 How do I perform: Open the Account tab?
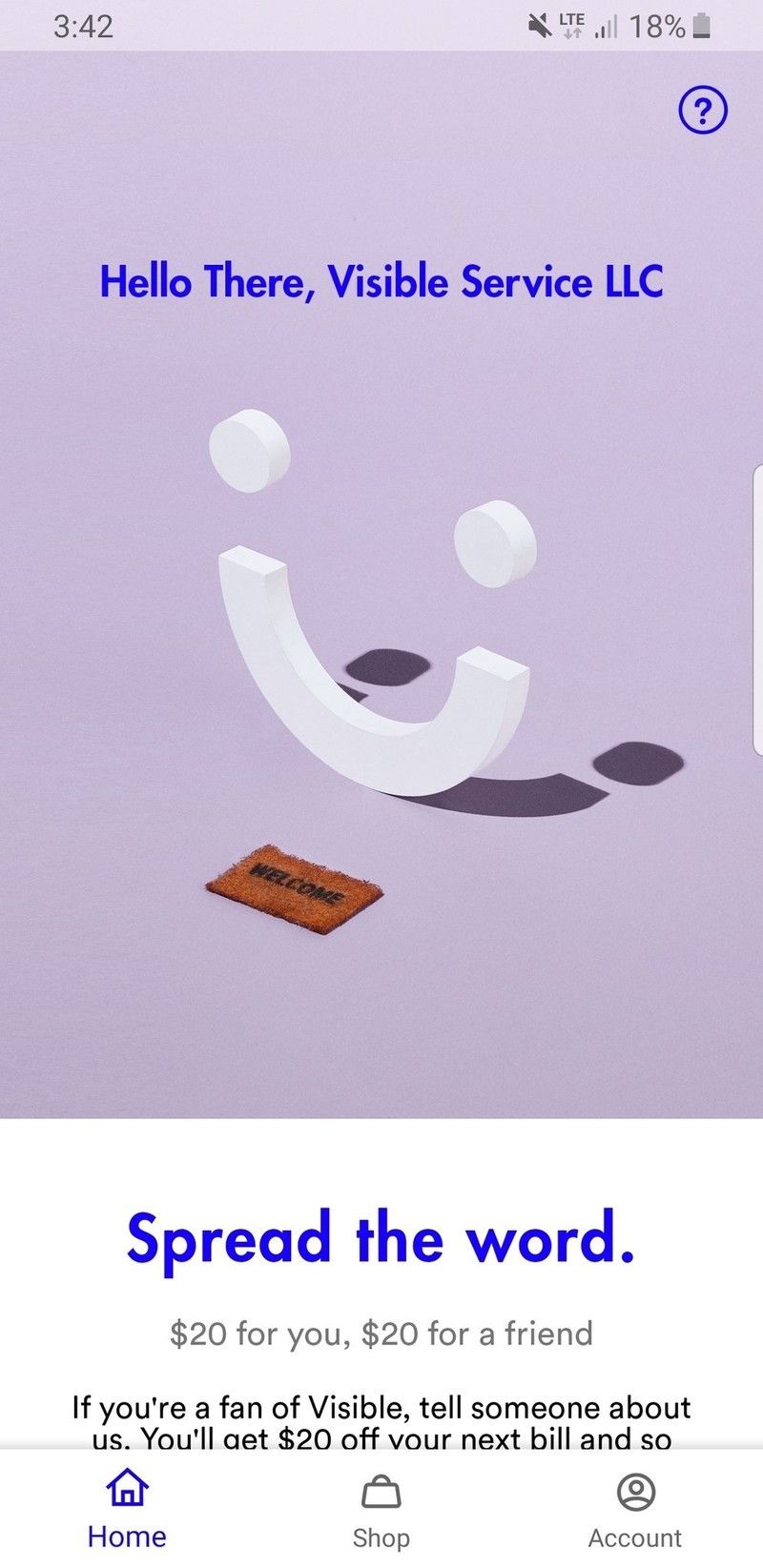[x=635, y=1511]
